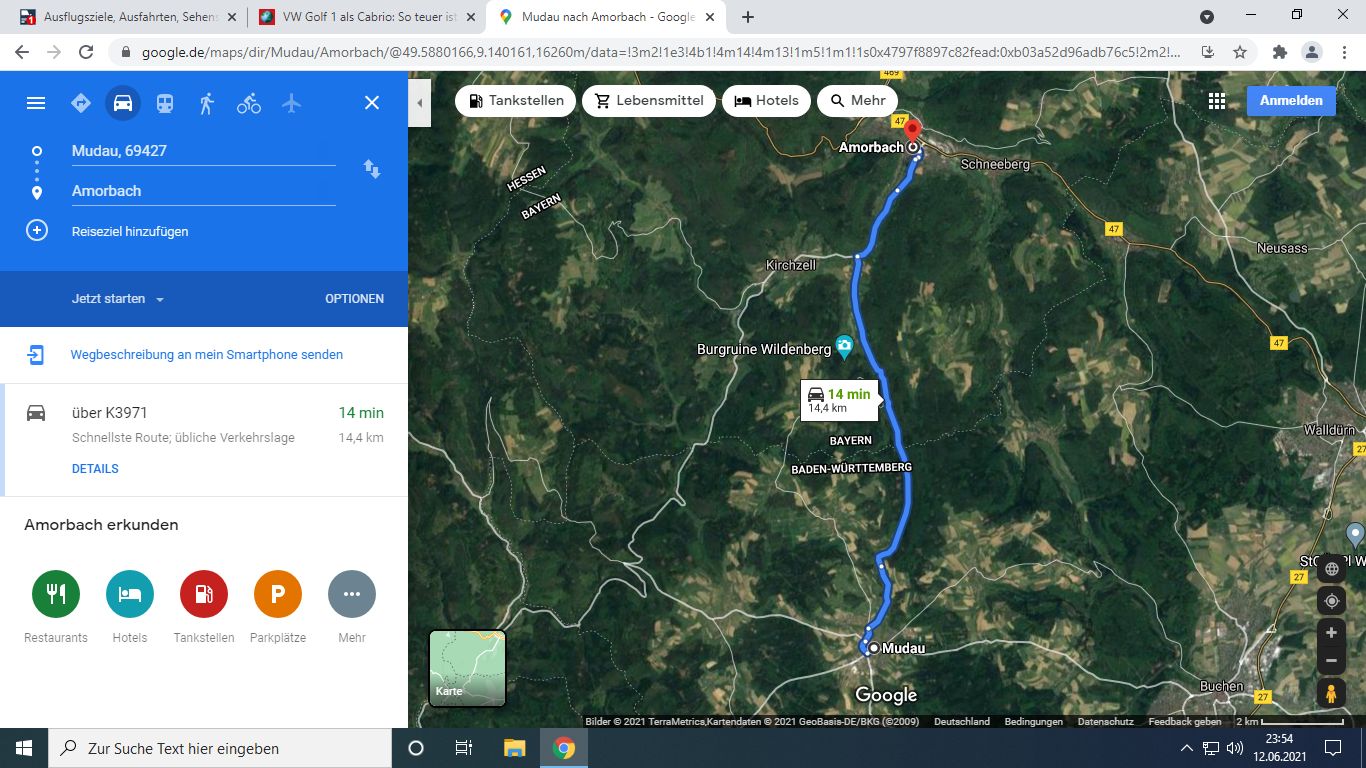The width and height of the screenshot is (1366, 768).
Task: Open the hamburger menu in the directions panel
Action: (x=36, y=103)
